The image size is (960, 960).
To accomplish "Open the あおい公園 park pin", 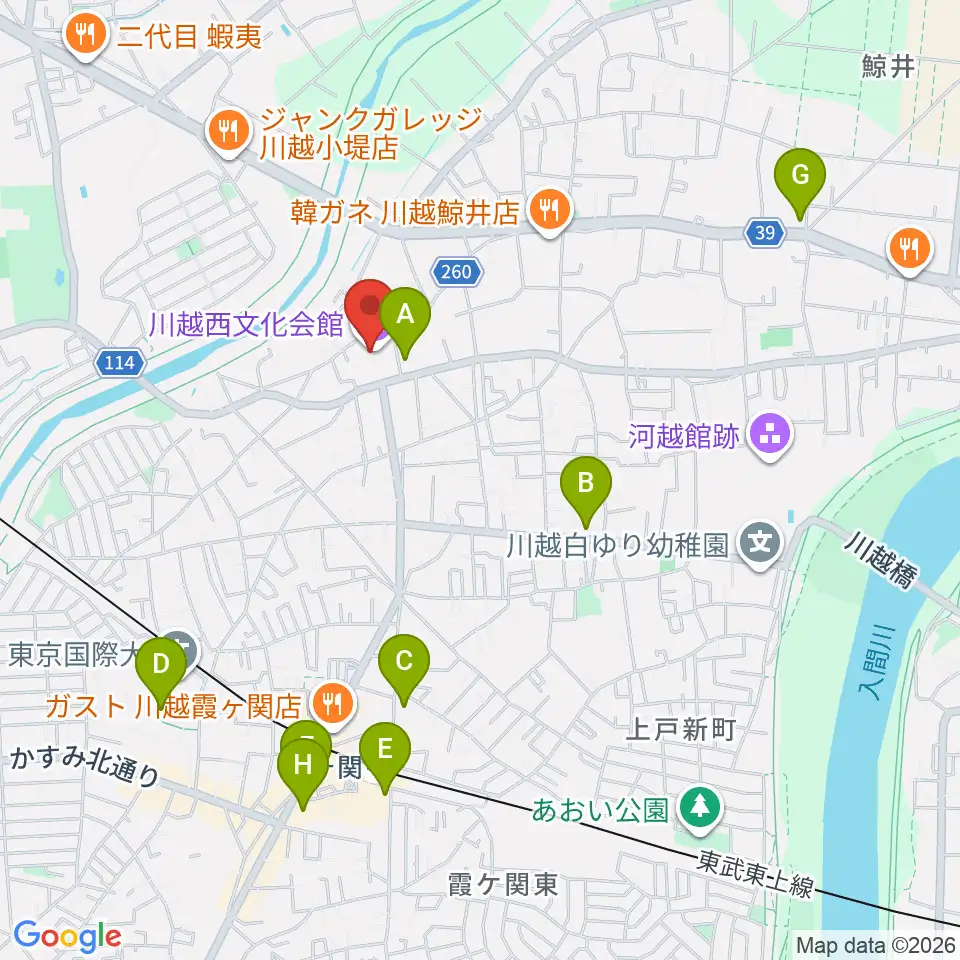I will tap(700, 811).
